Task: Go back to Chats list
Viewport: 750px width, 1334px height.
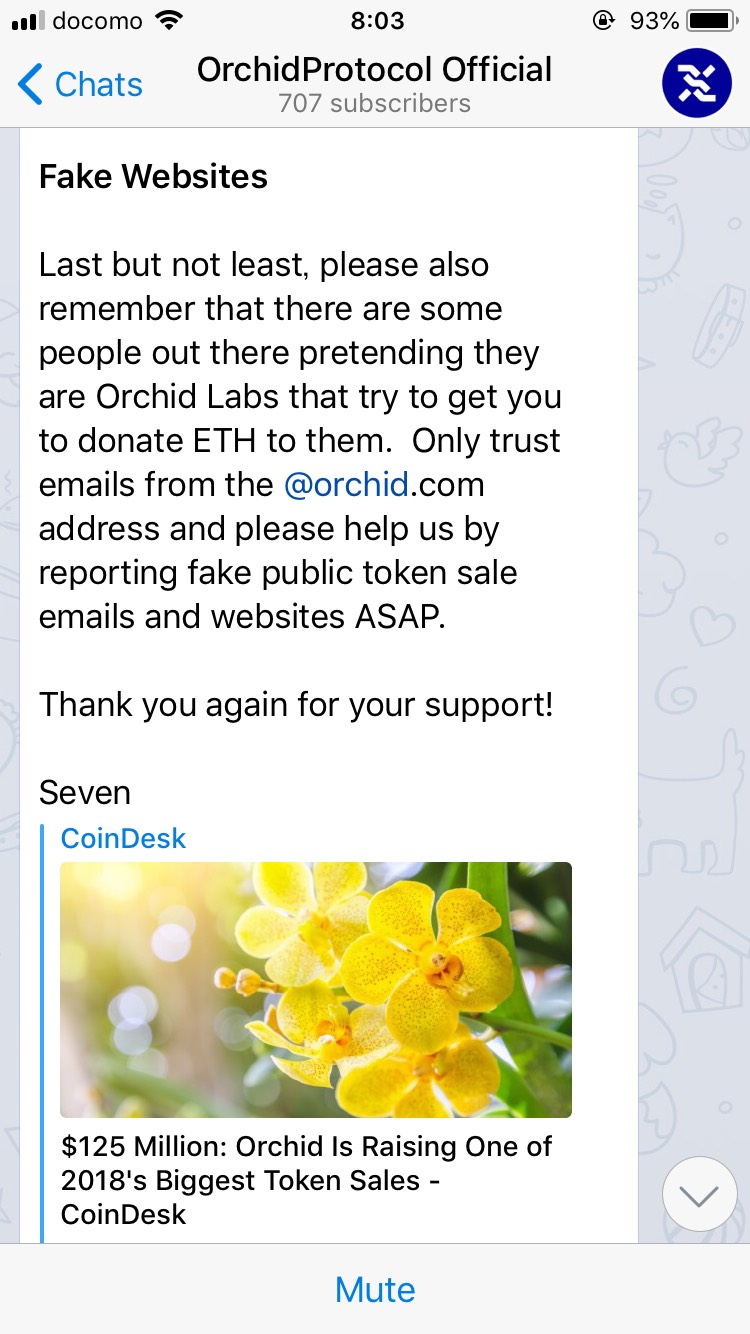Action: click(80, 85)
